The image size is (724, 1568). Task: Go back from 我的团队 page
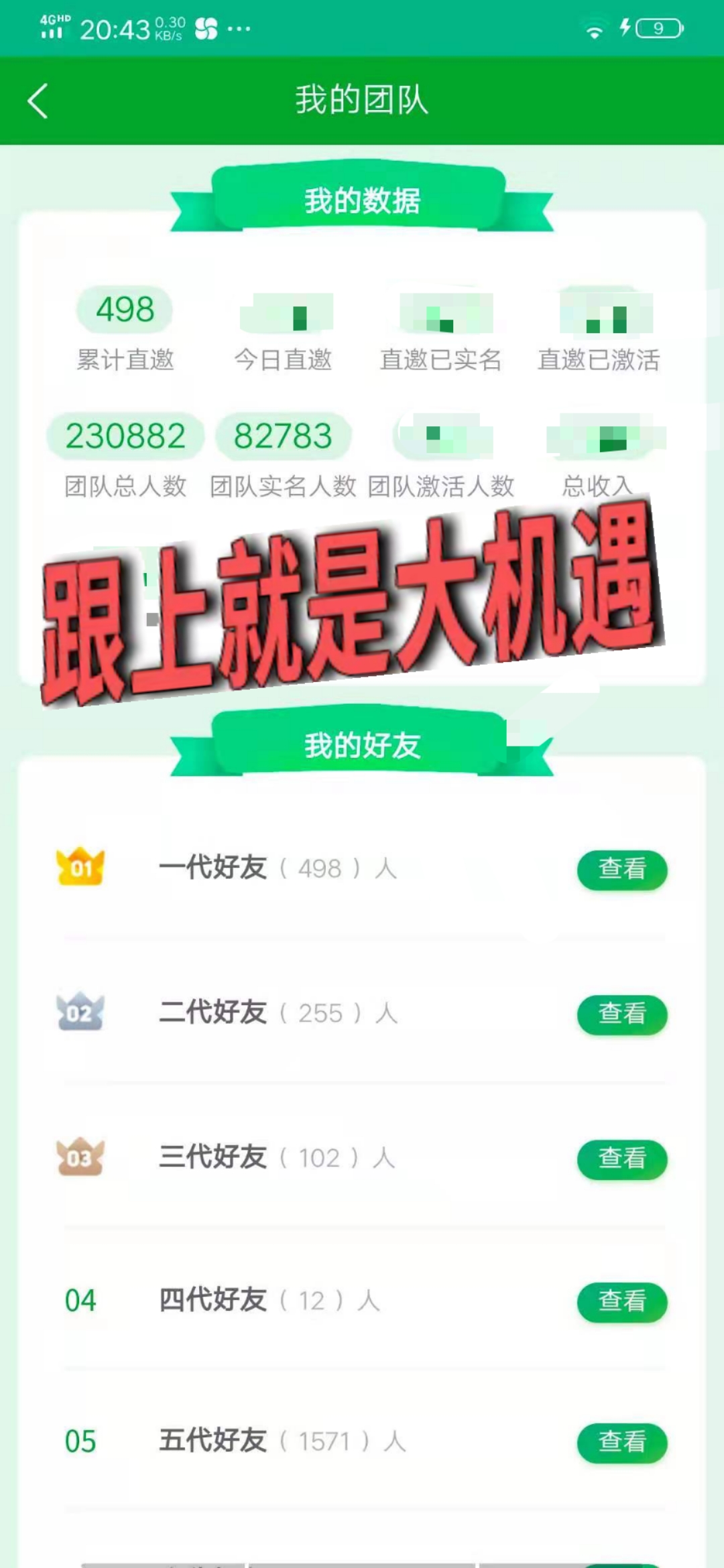click(38, 101)
